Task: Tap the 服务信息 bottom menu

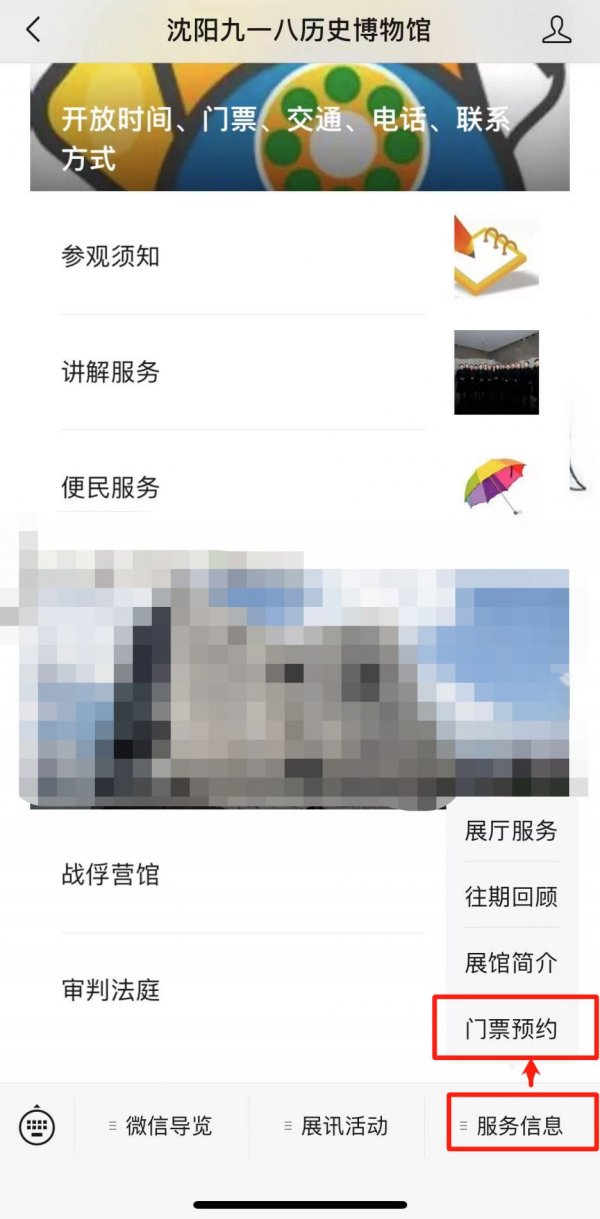Action: [x=512, y=1126]
